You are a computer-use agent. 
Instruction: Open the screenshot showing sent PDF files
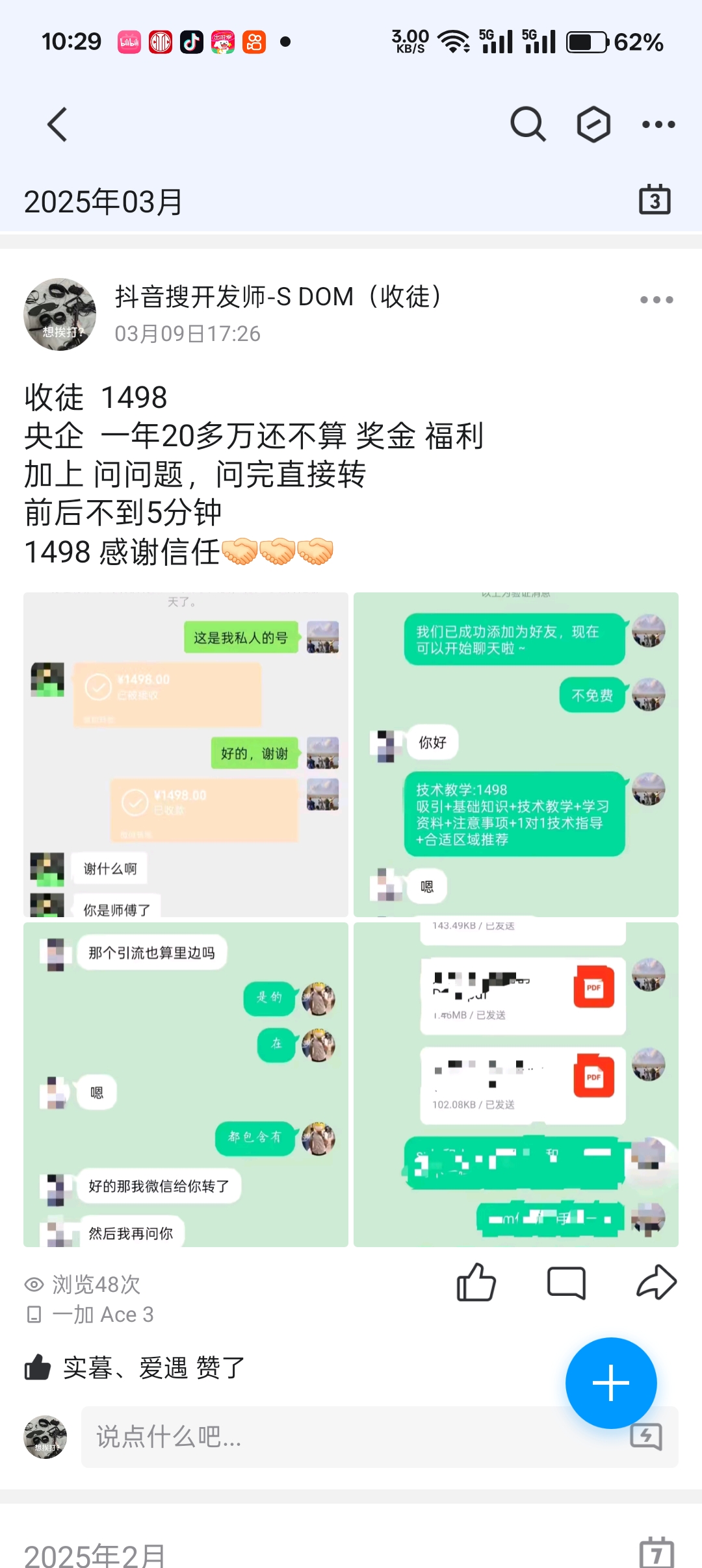(x=515, y=1084)
